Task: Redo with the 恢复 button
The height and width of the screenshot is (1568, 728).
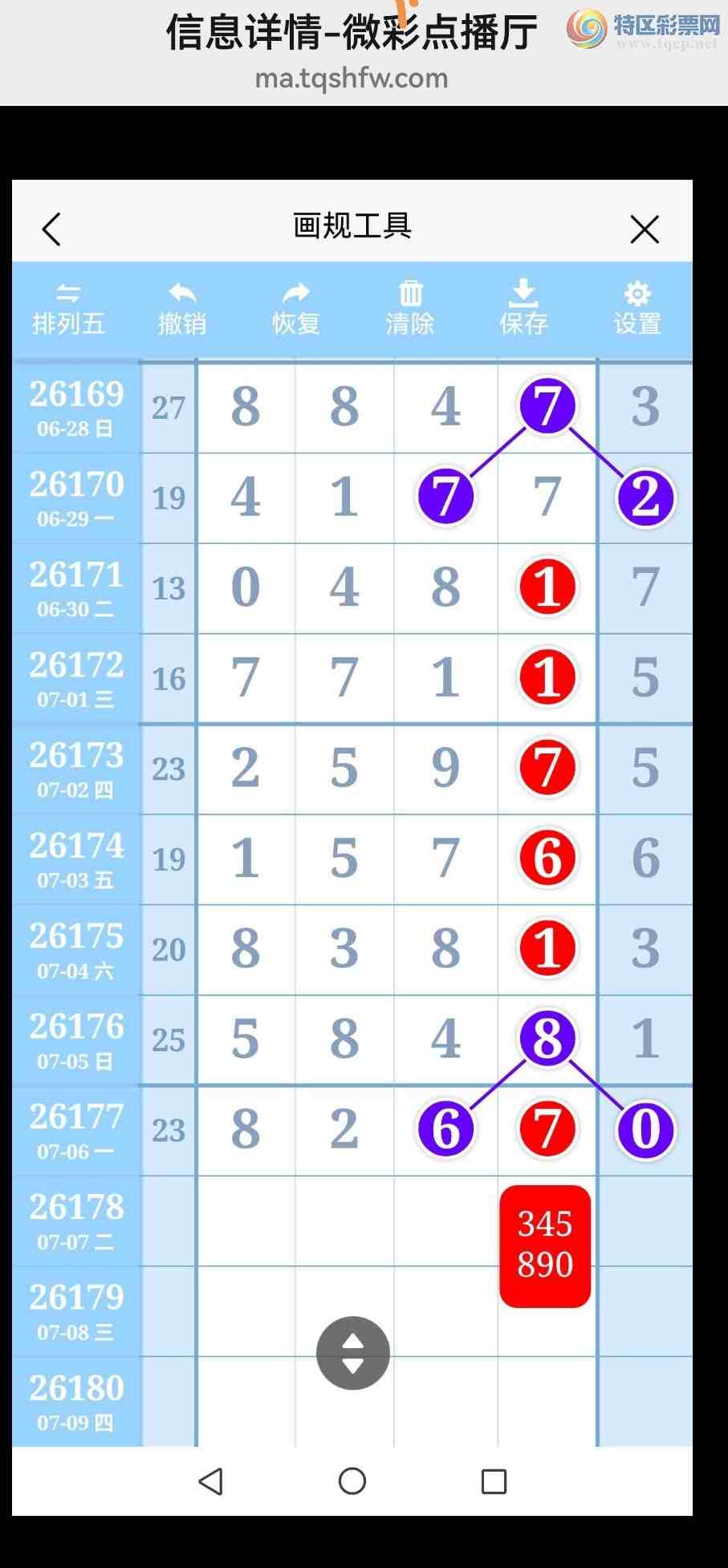Action: point(296,310)
